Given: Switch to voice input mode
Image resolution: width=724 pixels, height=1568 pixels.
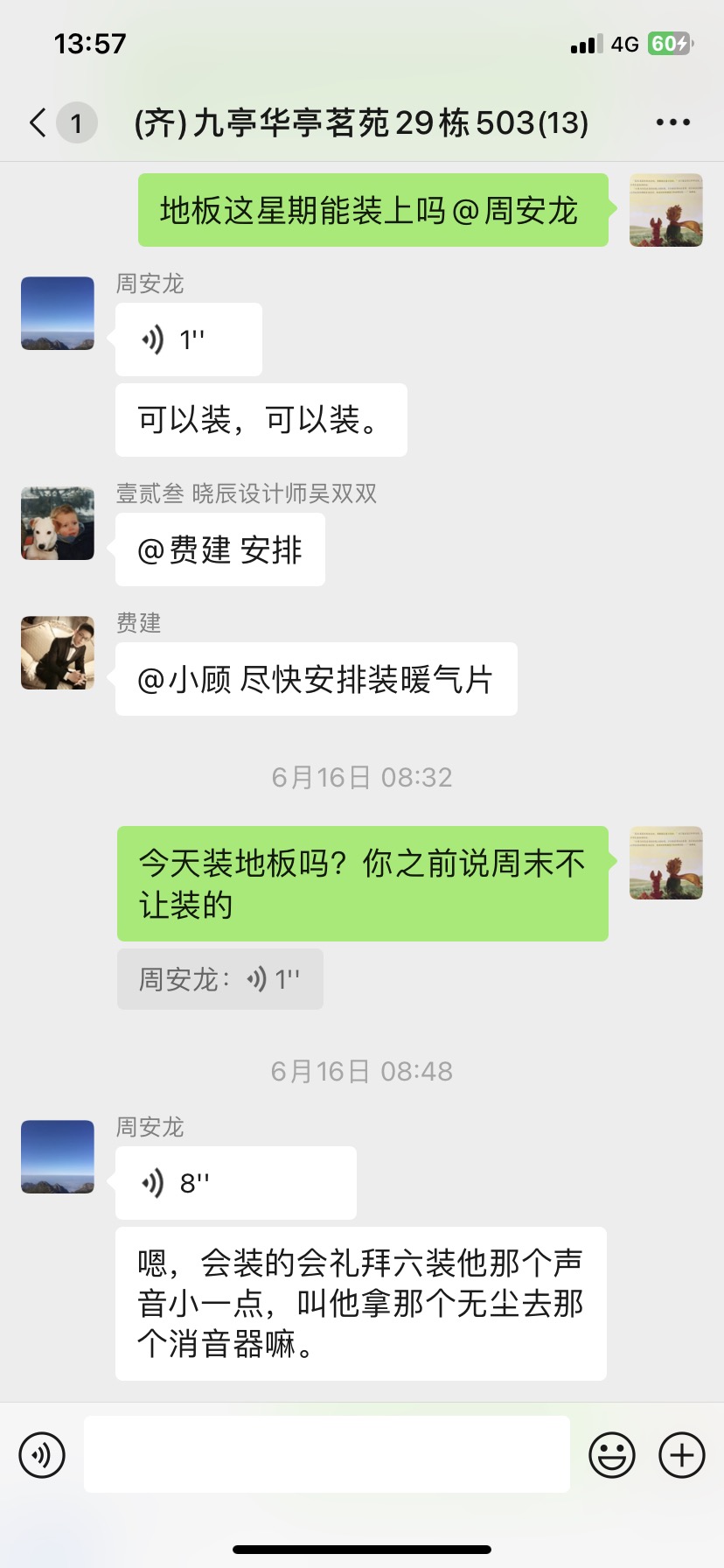Looking at the screenshot, I should [42, 1455].
